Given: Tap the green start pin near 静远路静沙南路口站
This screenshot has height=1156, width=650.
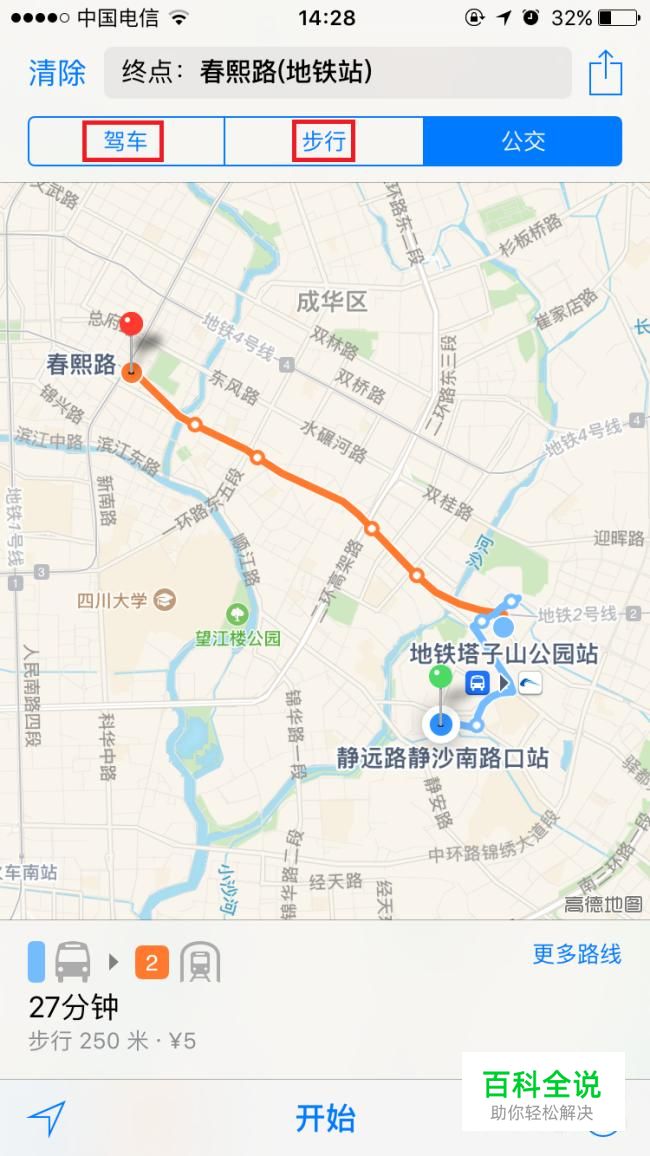Looking at the screenshot, I should point(441,678).
